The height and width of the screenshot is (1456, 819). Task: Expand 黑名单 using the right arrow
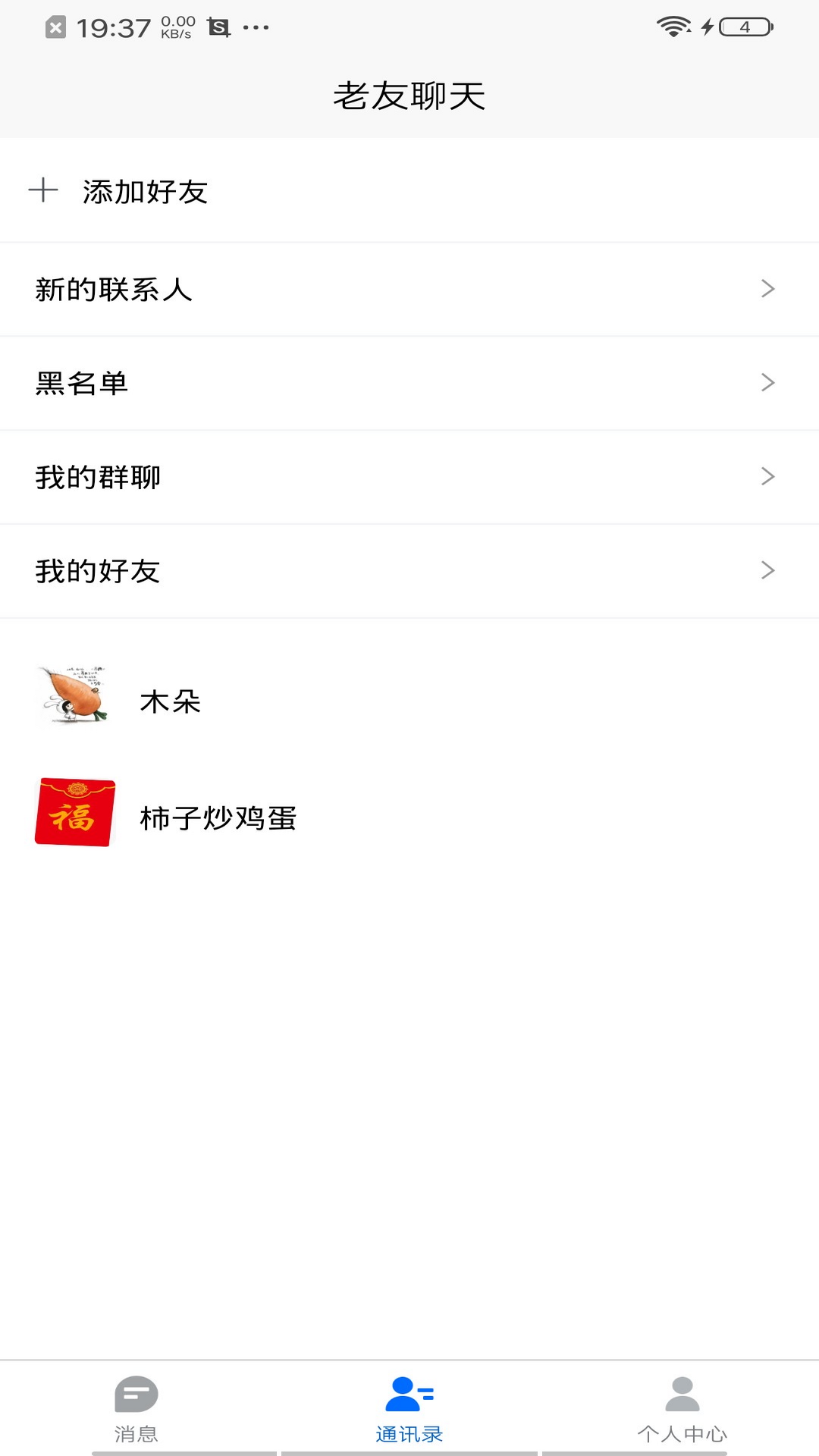click(x=767, y=383)
